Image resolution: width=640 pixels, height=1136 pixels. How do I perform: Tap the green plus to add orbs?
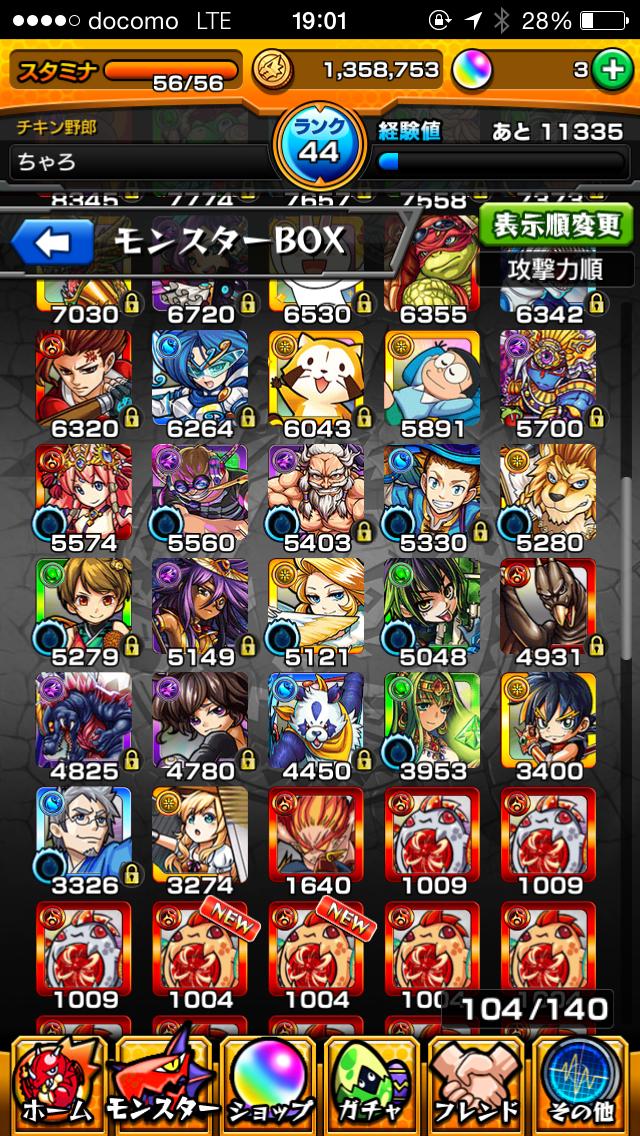pyautogui.click(x=611, y=69)
